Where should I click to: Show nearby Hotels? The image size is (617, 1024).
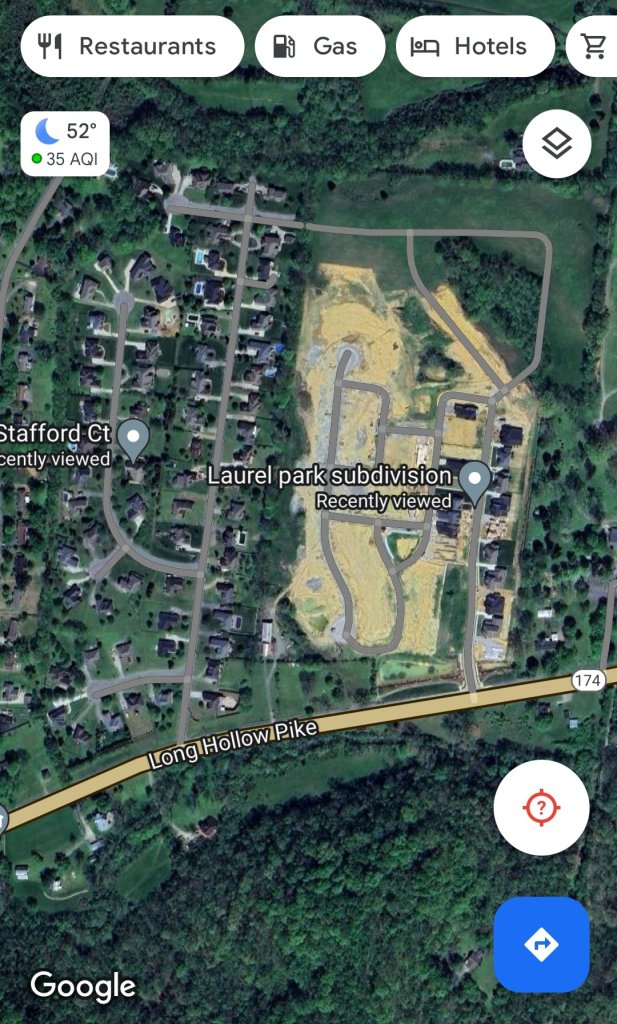[475, 46]
